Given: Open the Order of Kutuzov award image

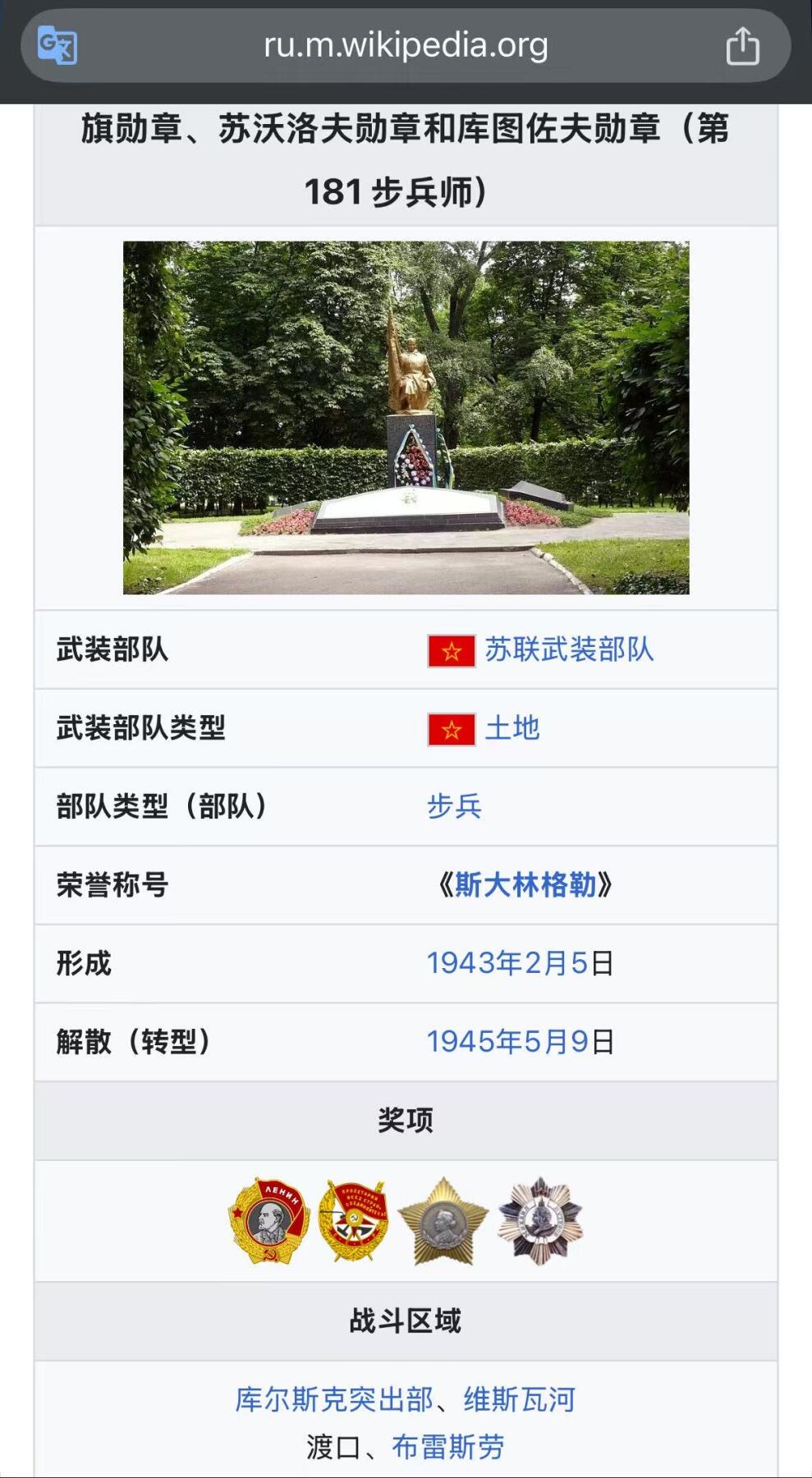Looking at the screenshot, I should tap(539, 1221).
